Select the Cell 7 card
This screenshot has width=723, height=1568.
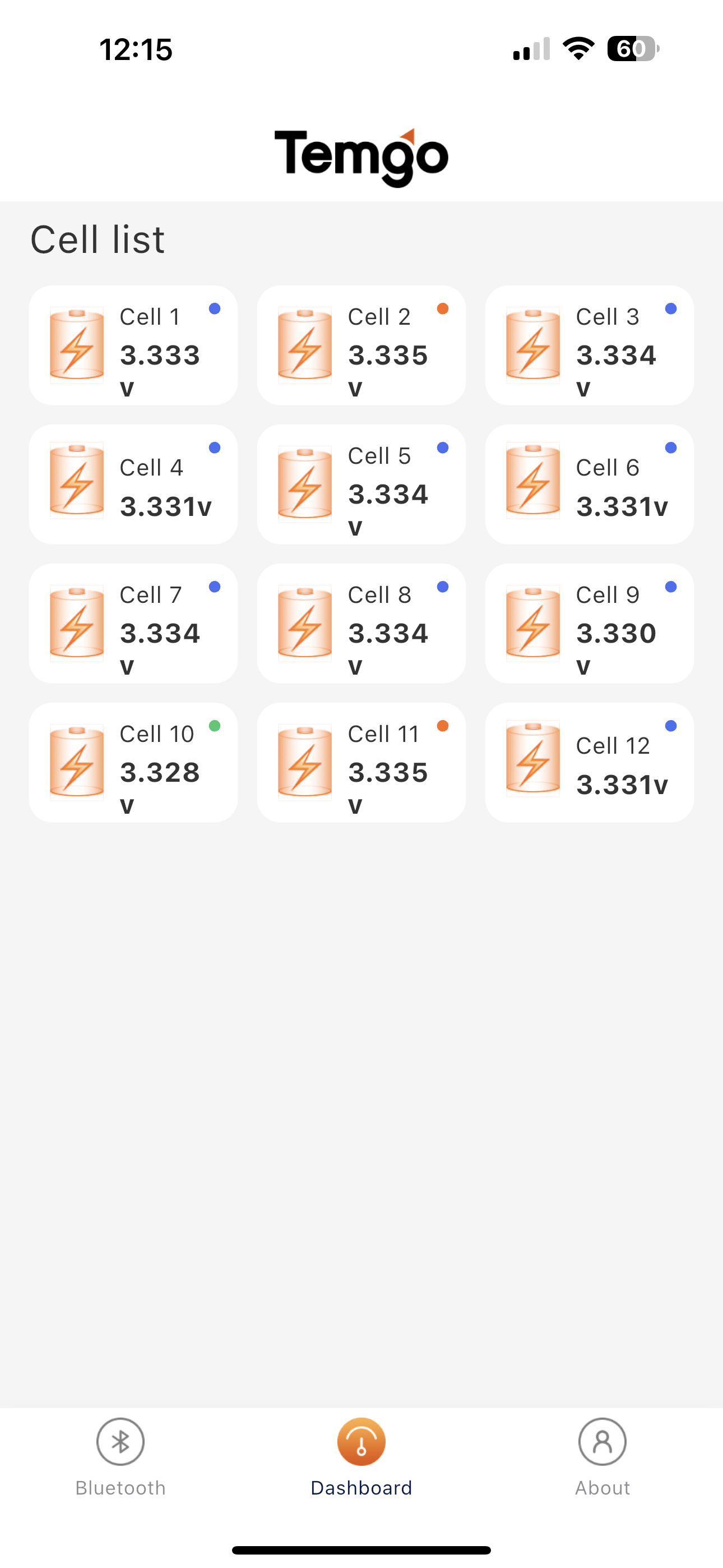133,623
